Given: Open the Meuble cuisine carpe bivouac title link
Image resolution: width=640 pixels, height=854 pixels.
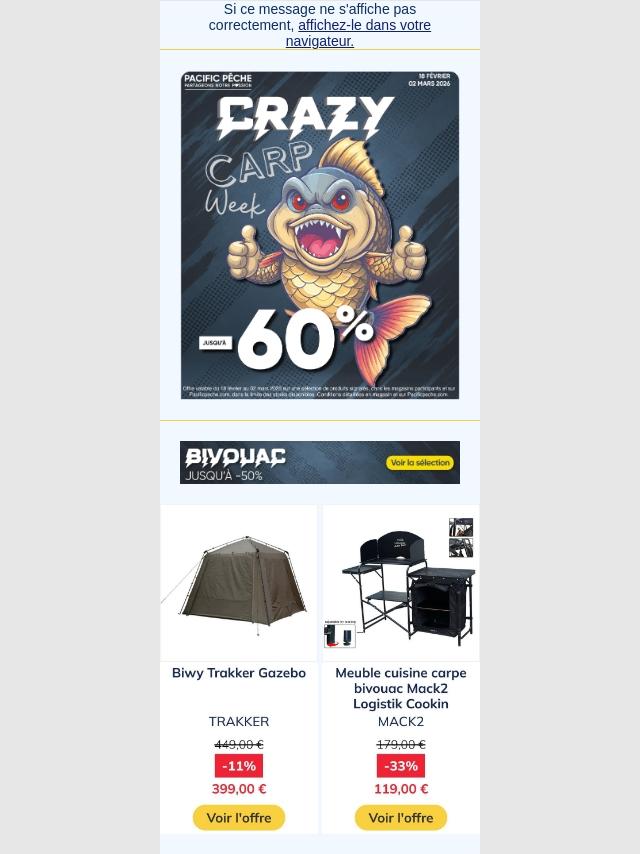Looking at the screenshot, I should click(x=401, y=688).
